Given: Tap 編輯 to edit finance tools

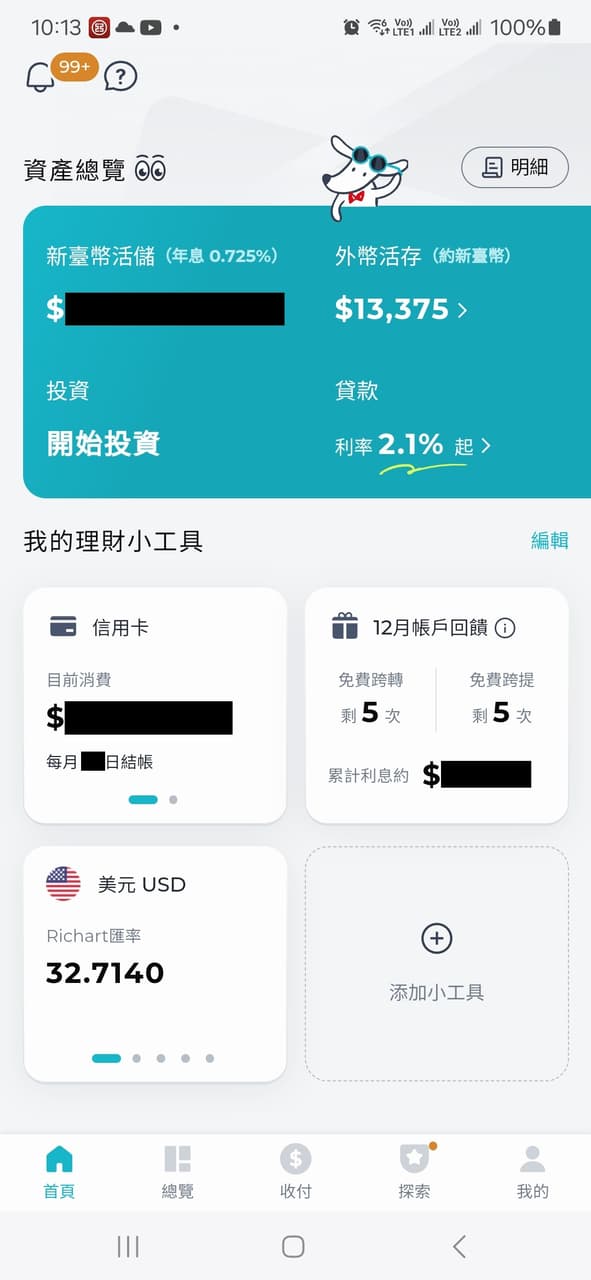Looking at the screenshot, I should coord(549,541).
